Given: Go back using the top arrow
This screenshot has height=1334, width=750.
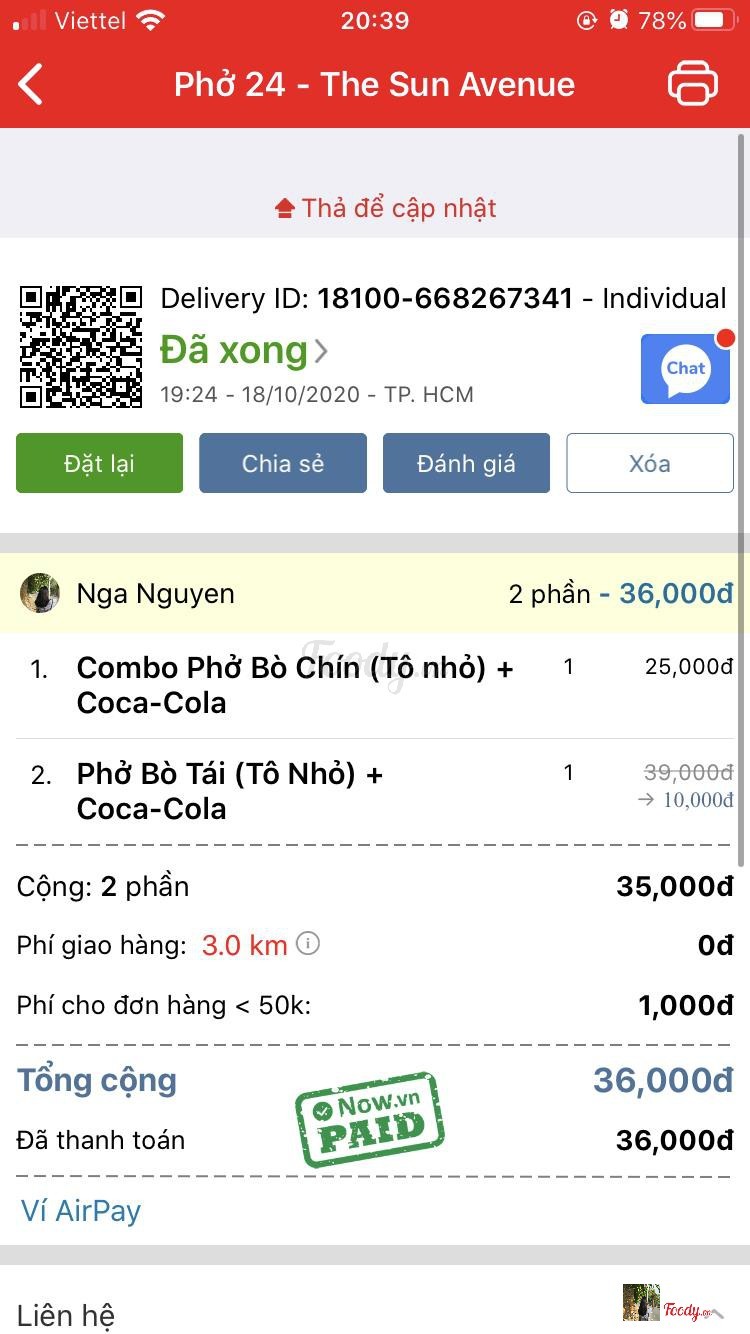Looking at the screenshot, I should click(x=32, y=84).
